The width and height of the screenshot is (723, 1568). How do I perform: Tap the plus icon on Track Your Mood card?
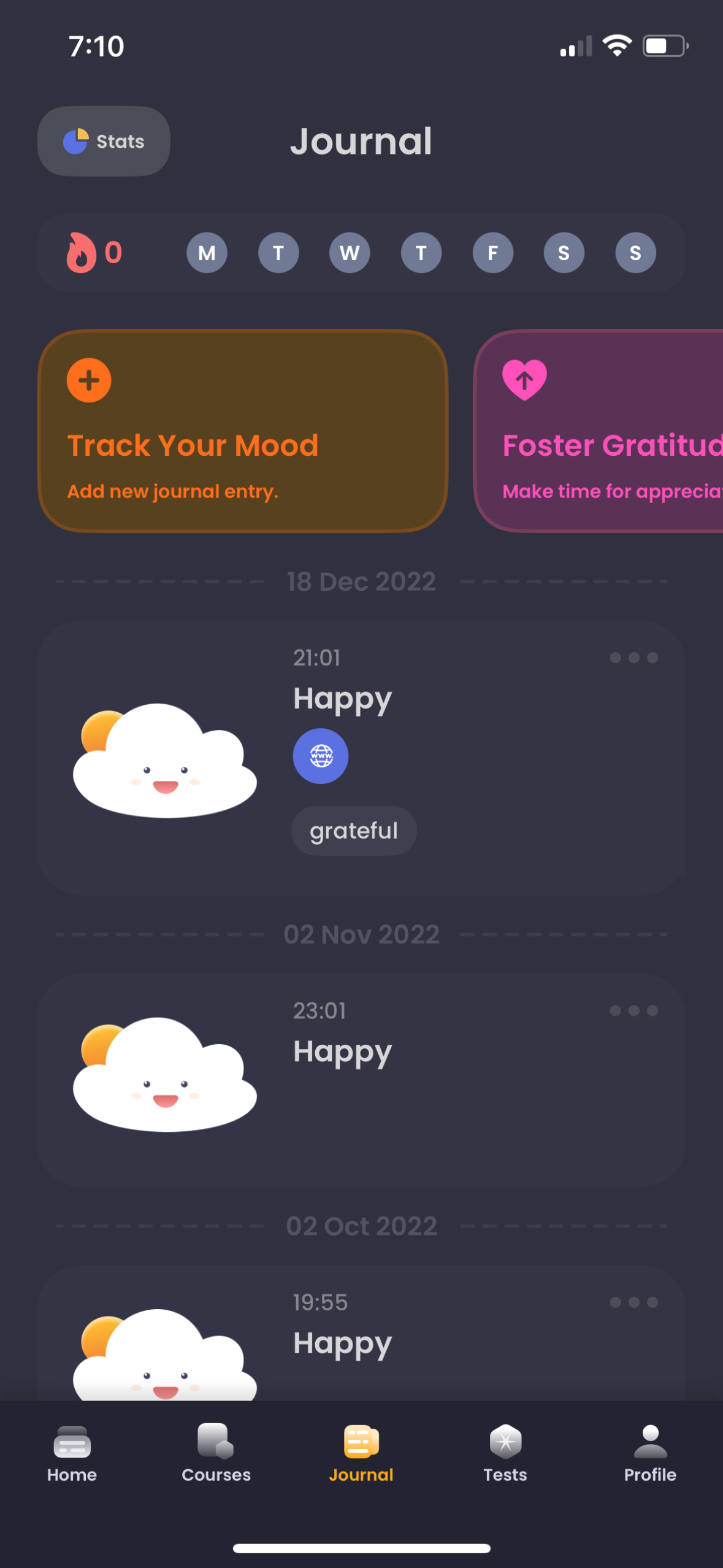[x=88, y=380]
